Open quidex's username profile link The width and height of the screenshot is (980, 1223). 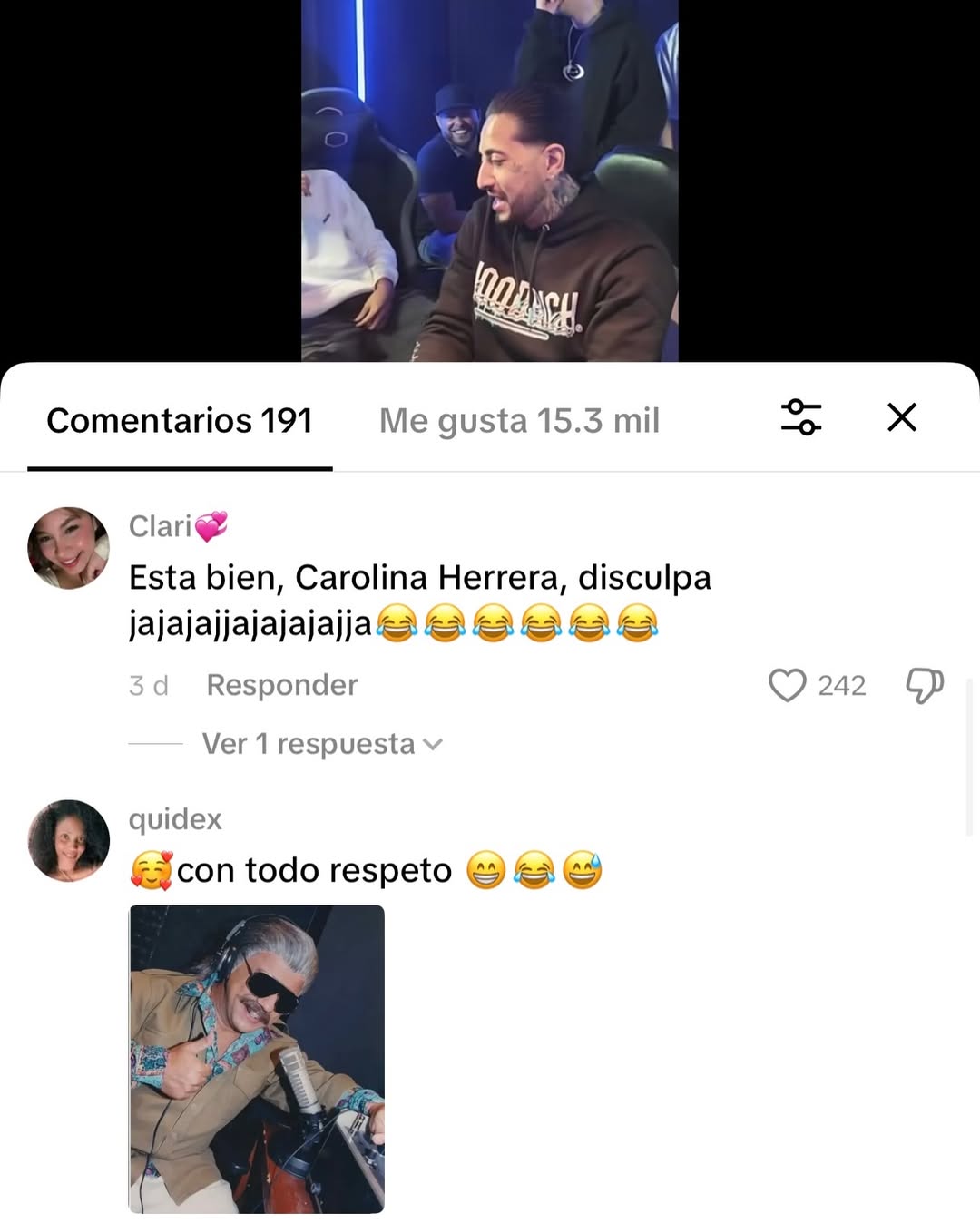pos(175,819)
